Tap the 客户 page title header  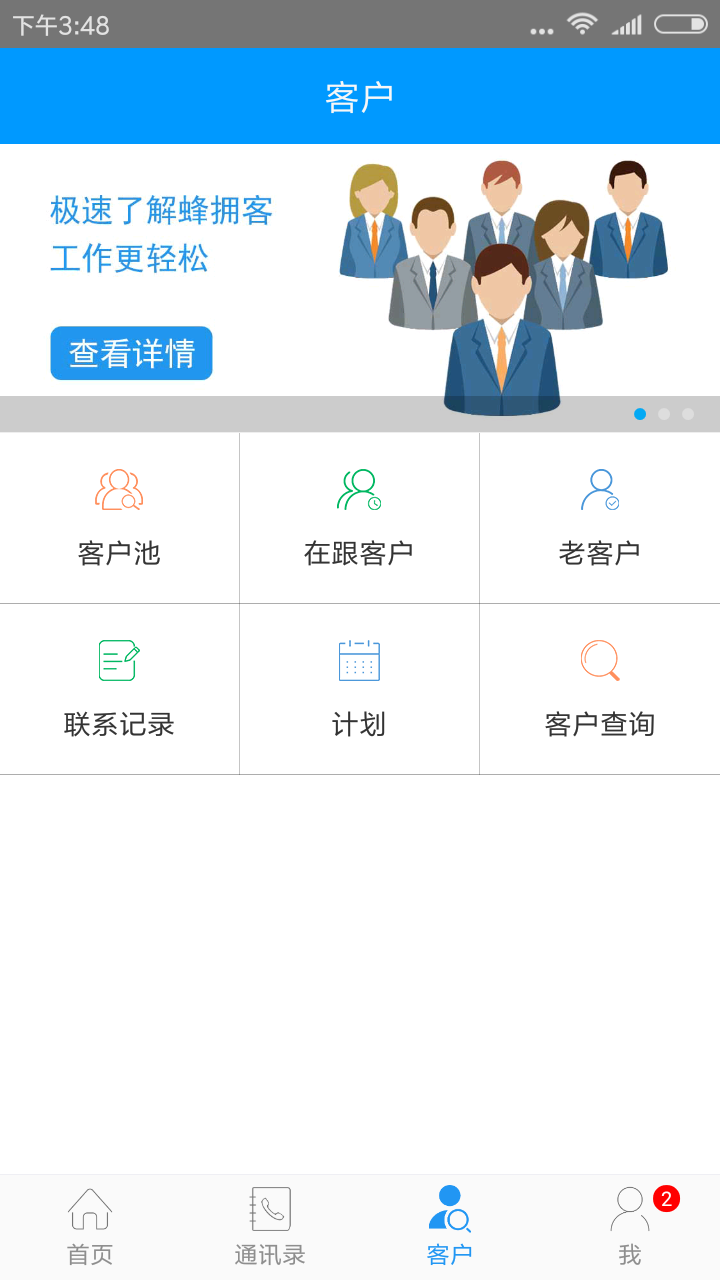tap(360, 96)
